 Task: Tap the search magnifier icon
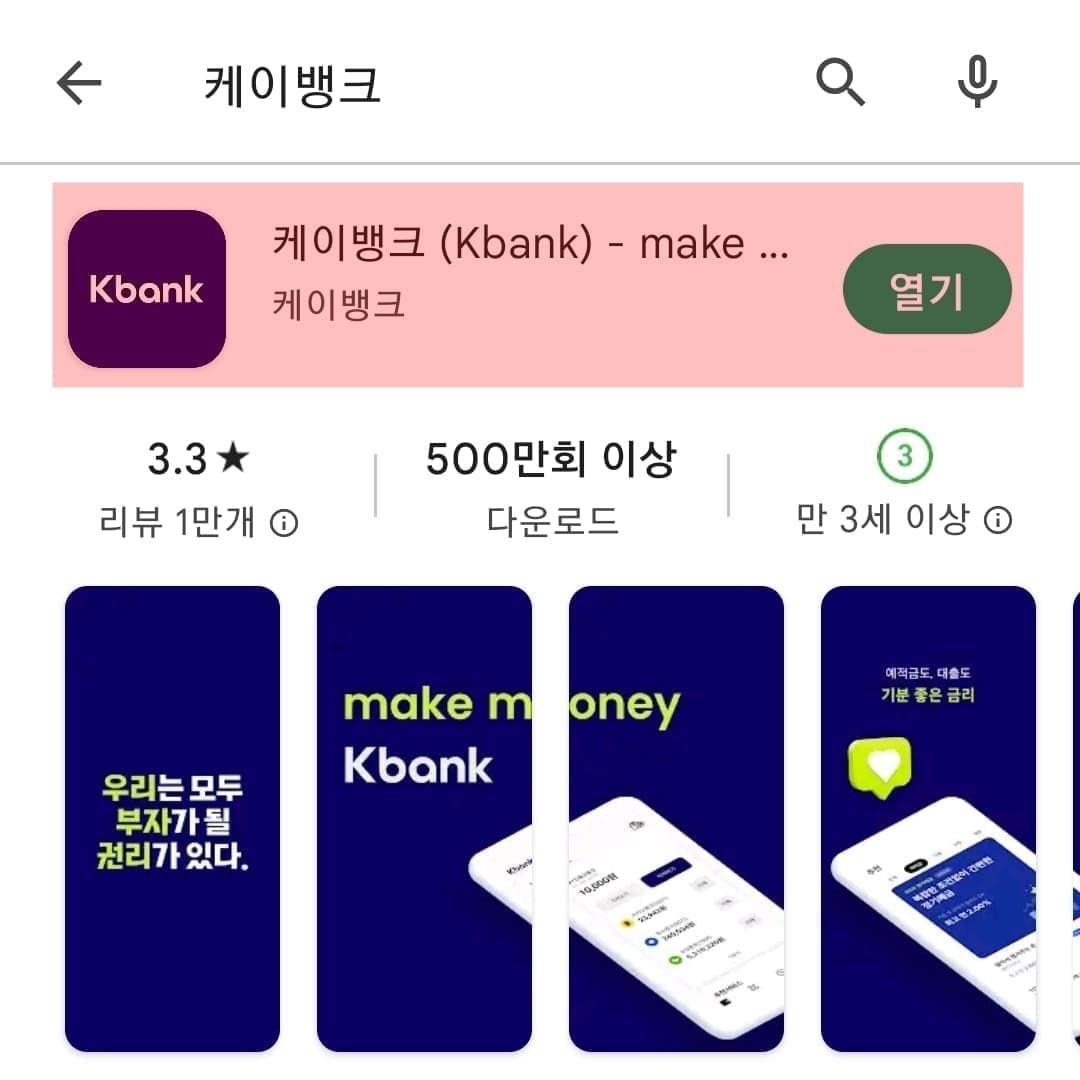(840, 82)
